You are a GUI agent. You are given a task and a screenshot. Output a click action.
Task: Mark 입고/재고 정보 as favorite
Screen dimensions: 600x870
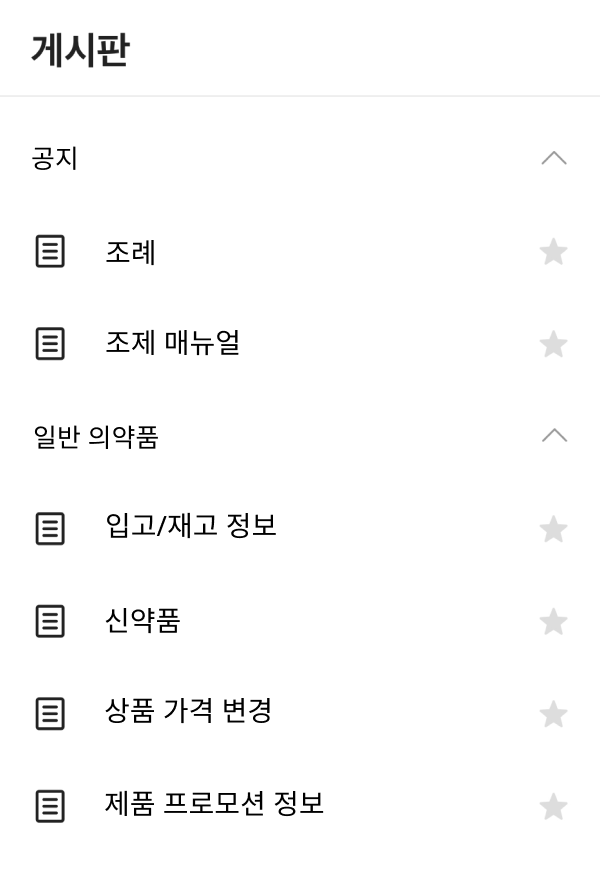pyautogui.click(x=553, y=529)
